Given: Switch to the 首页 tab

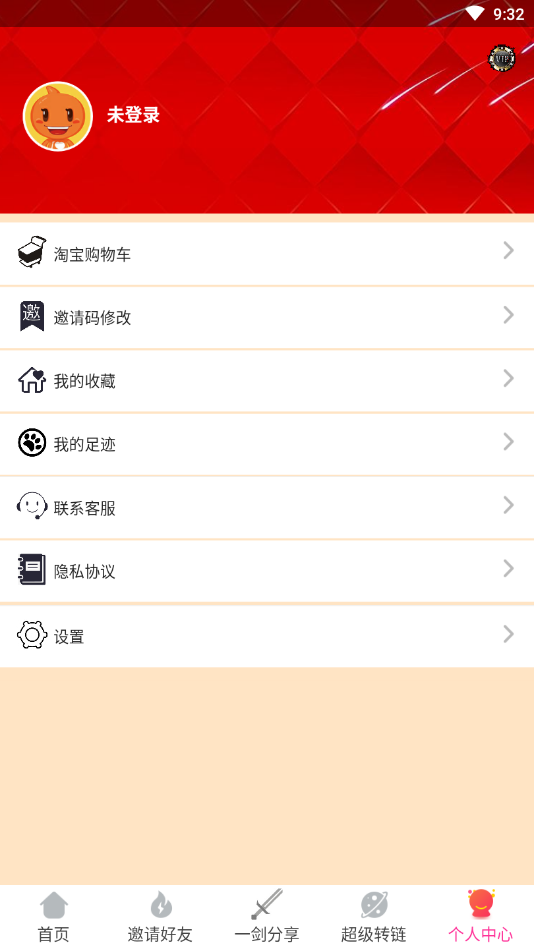Looking at the screenshot, I should click(53, 918).
